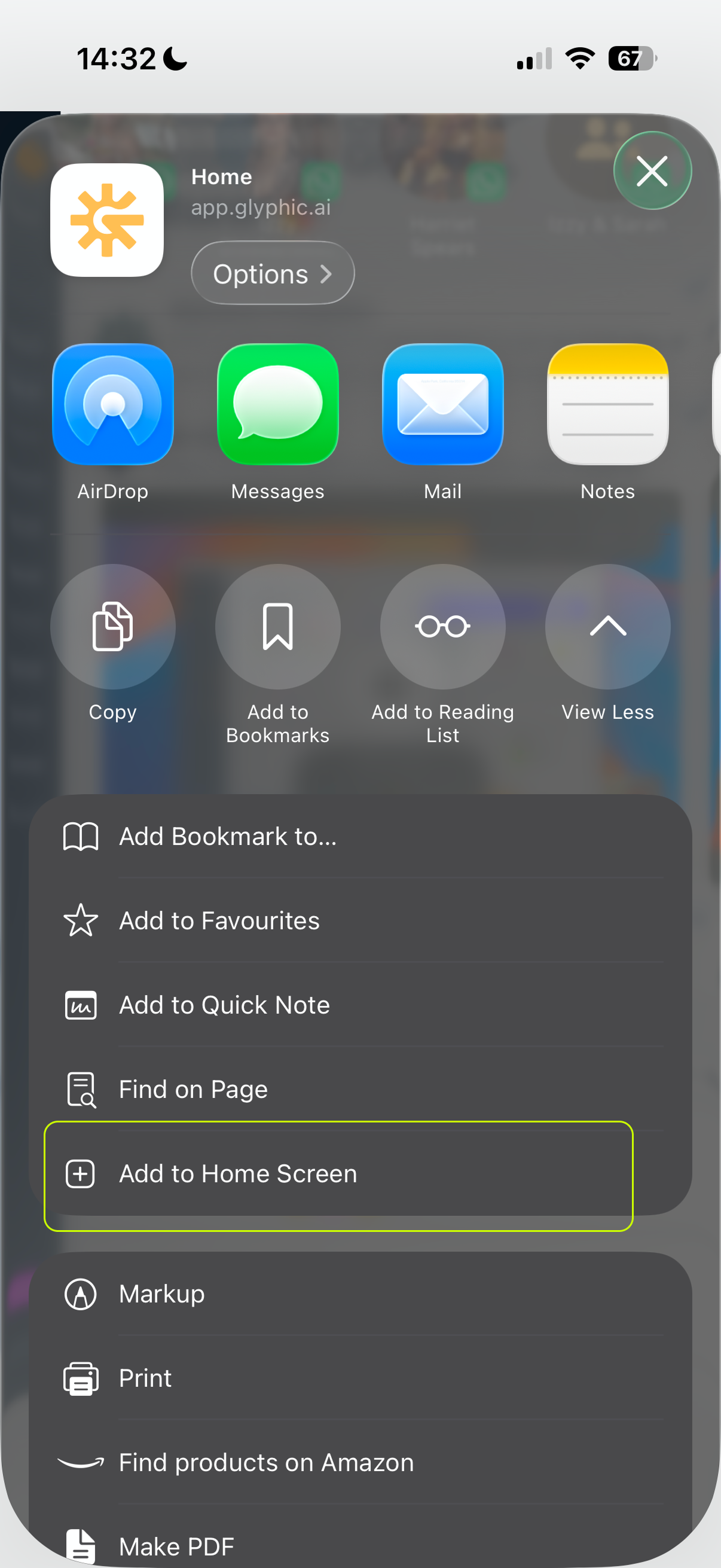Close the share sheet
Viewport: 721px width, 1568px height.
coord(652,170)
